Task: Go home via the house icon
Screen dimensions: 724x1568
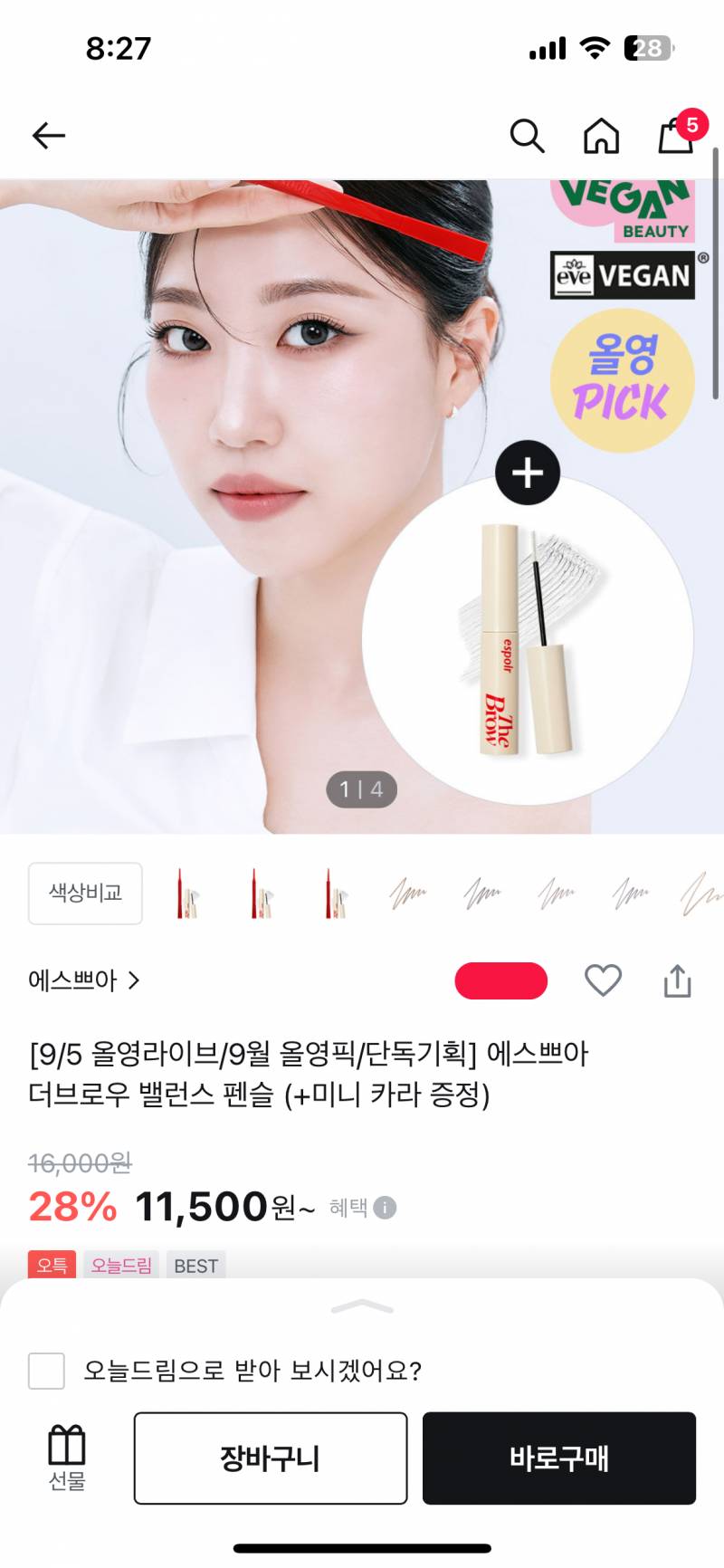Action: pyautogui.click(x=600, y=137)
